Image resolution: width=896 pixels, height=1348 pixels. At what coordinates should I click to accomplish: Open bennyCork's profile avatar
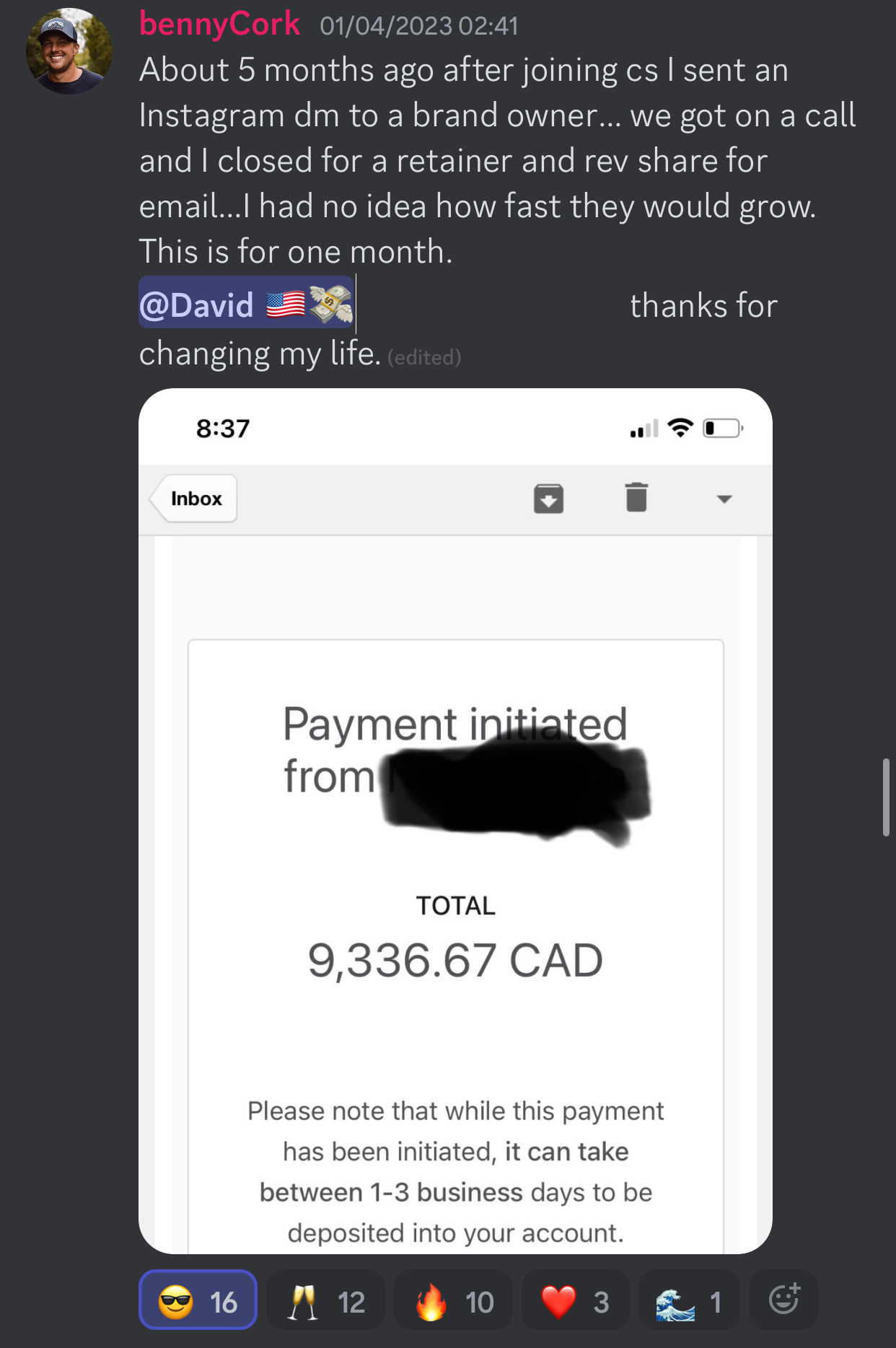(69, 51)
